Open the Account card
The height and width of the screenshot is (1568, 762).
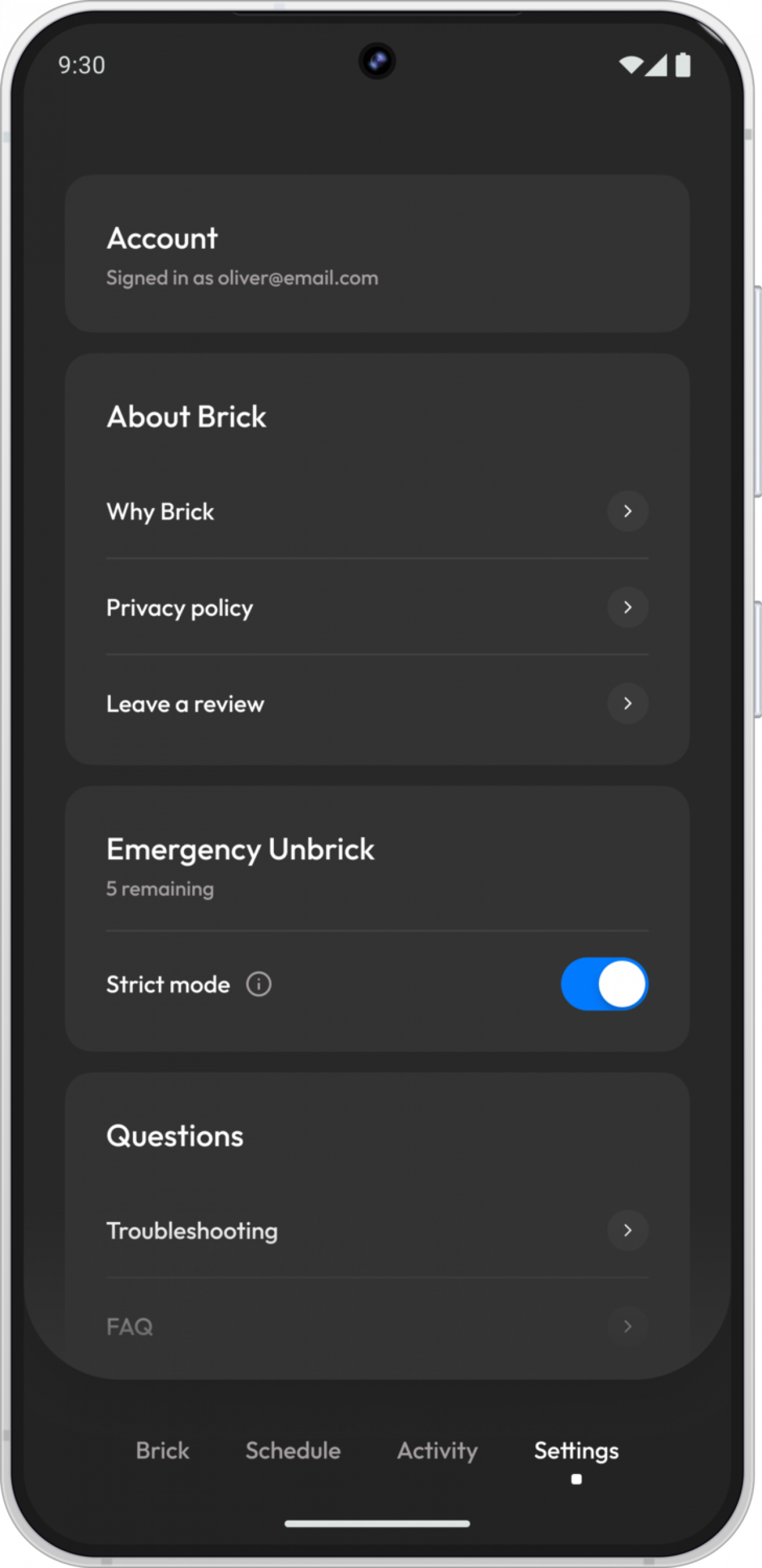coord(377,253)
